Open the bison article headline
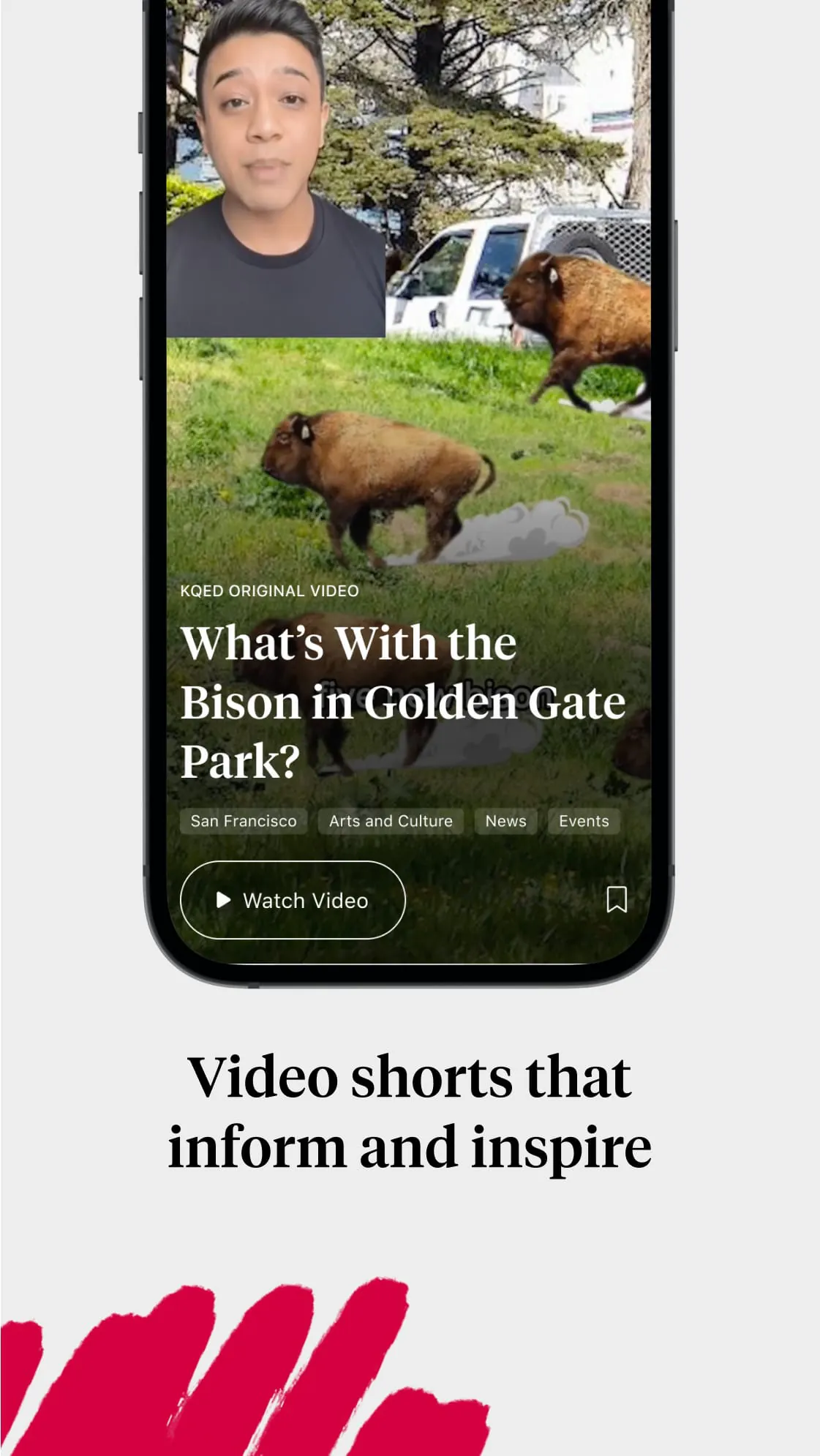The height and width of the screenshot is (1456, 820). tap(402, 700)
